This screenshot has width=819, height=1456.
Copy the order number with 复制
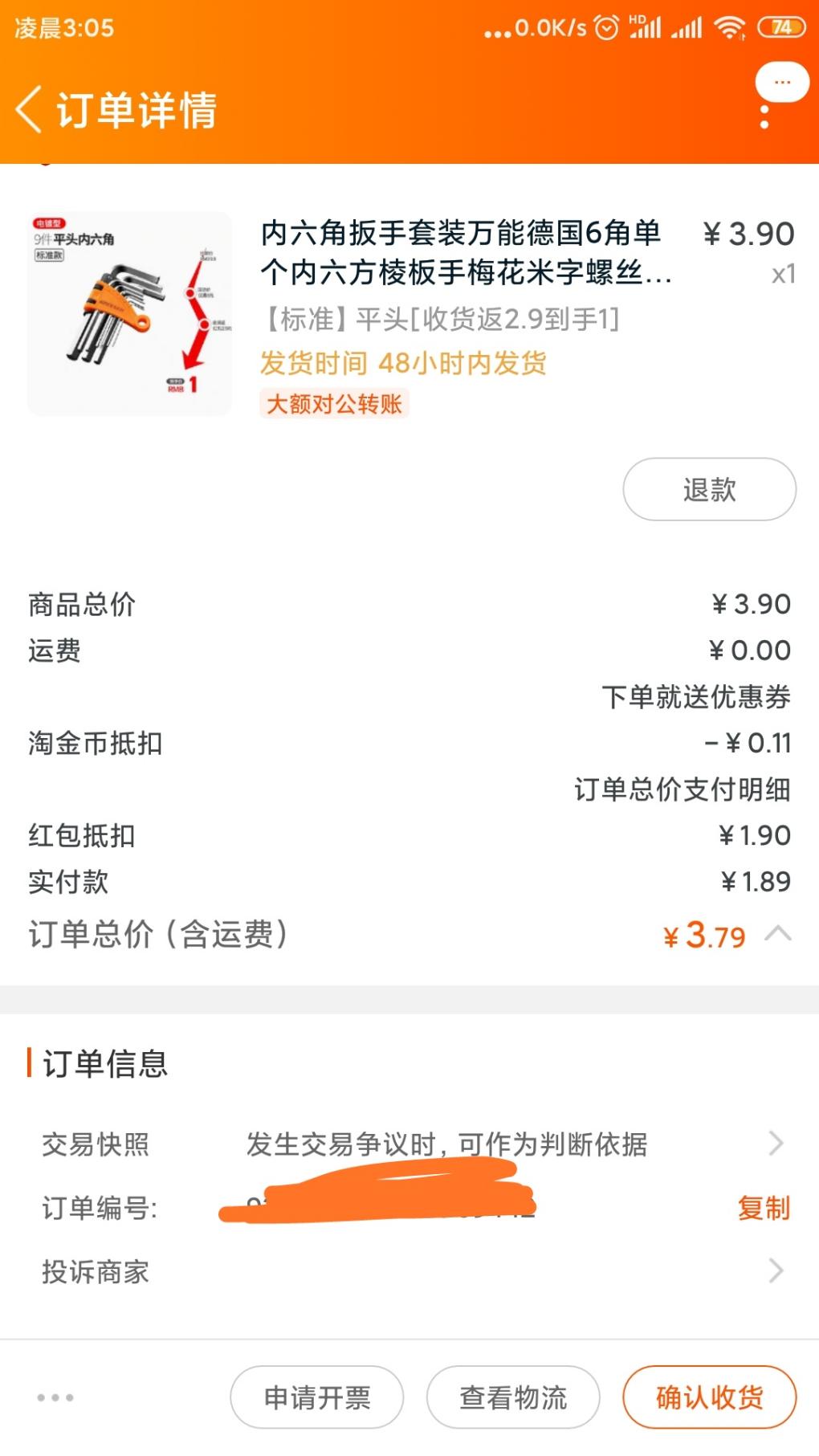(x=764, y=1208)
